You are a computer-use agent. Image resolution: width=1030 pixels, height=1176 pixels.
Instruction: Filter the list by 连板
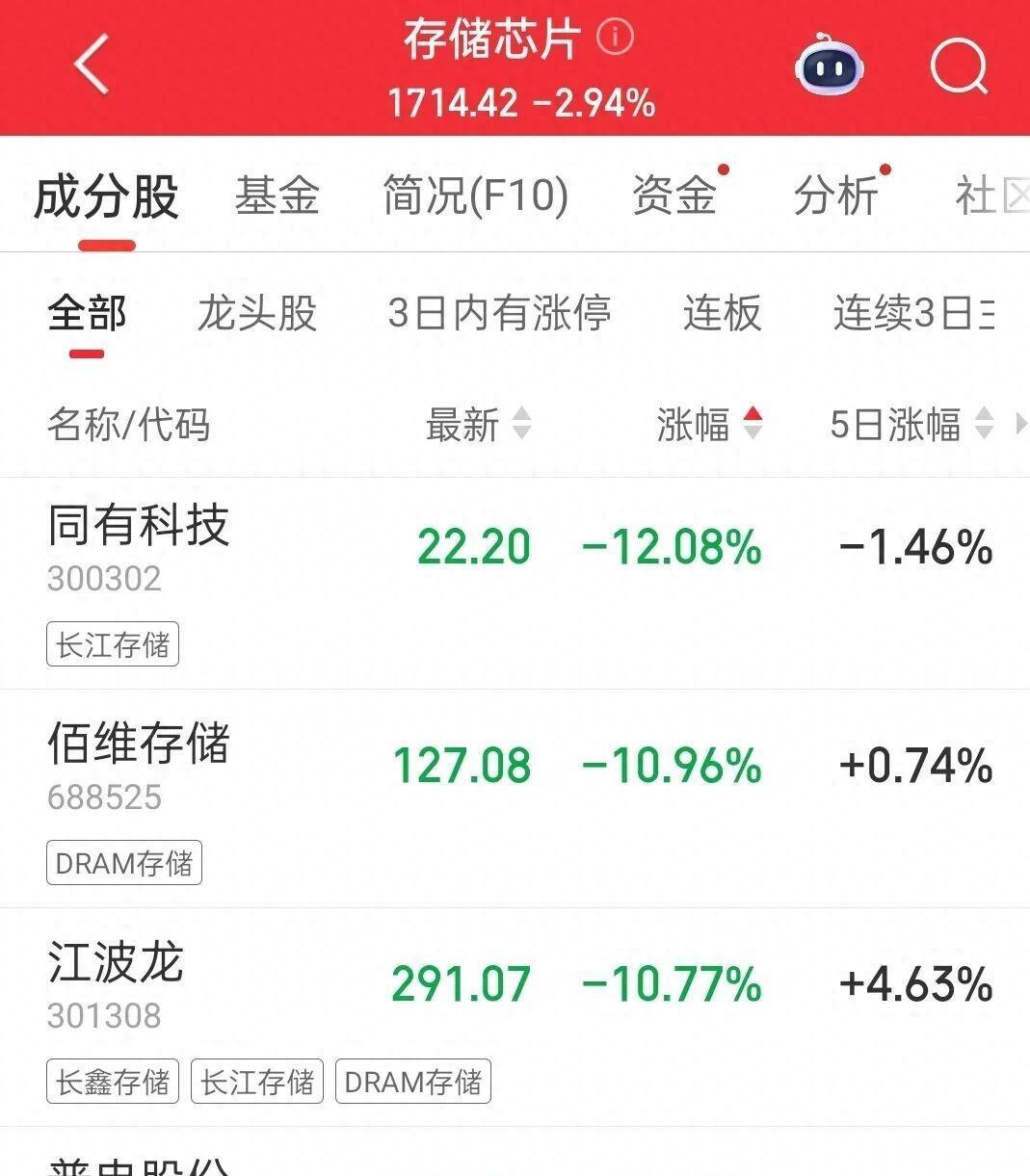[x=722, y=314]
